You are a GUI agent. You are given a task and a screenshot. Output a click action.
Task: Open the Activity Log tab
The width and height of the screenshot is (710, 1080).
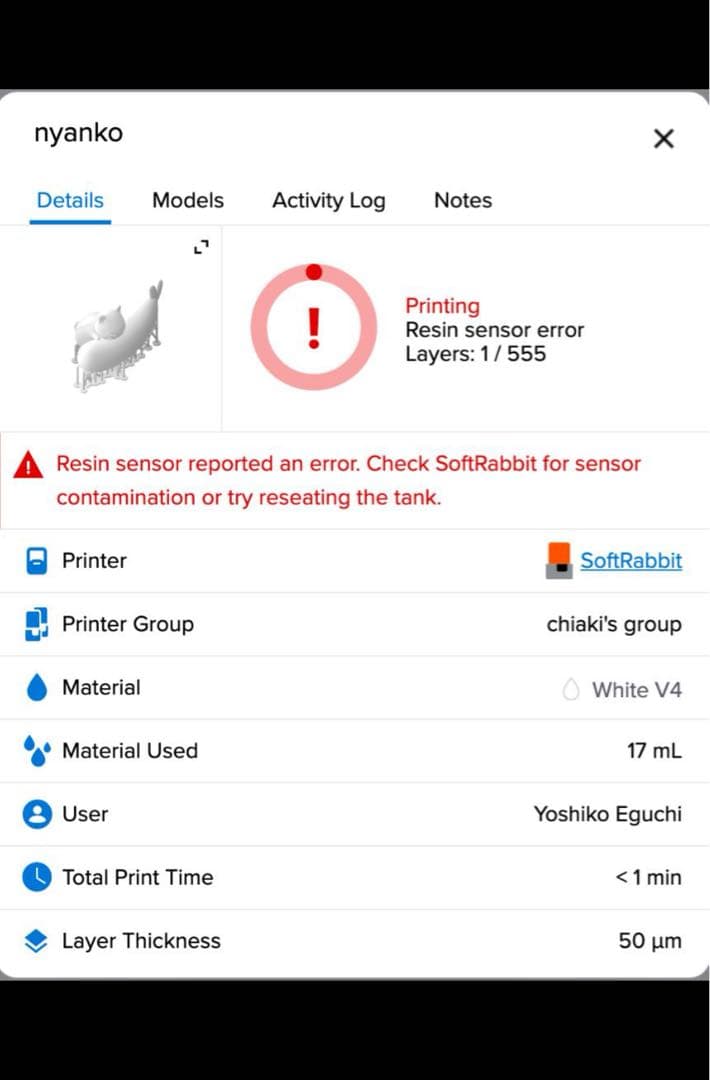click(328, 200)
